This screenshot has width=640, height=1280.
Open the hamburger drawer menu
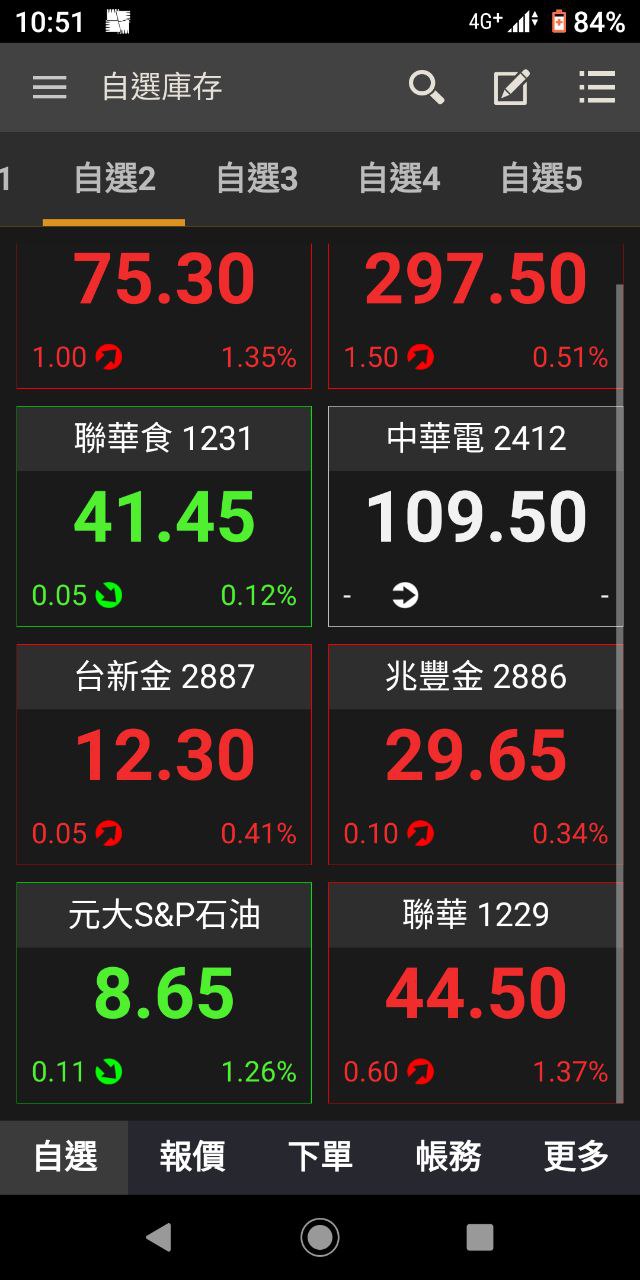[x=49, y=88]
